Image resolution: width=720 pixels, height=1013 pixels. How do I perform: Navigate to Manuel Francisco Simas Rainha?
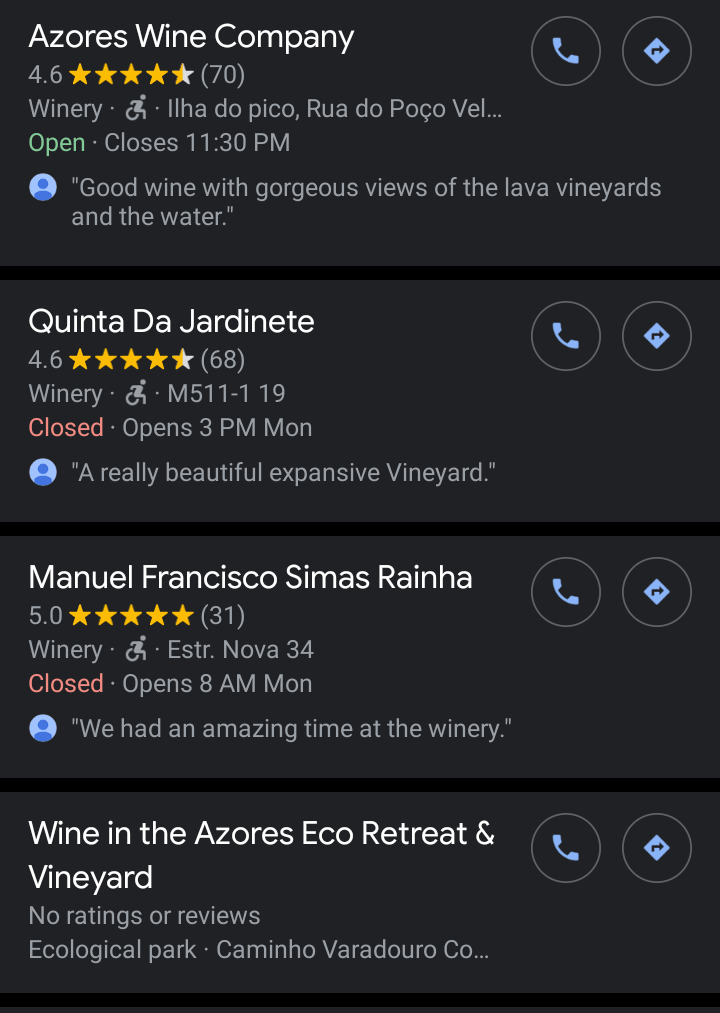(x=656, y=591)
